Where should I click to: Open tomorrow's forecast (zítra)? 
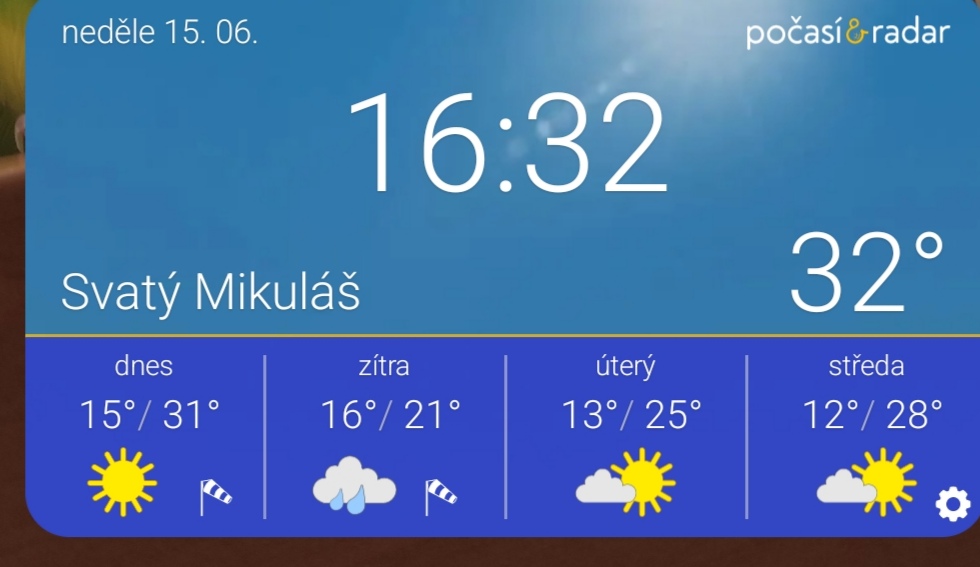tap(386, 435)
